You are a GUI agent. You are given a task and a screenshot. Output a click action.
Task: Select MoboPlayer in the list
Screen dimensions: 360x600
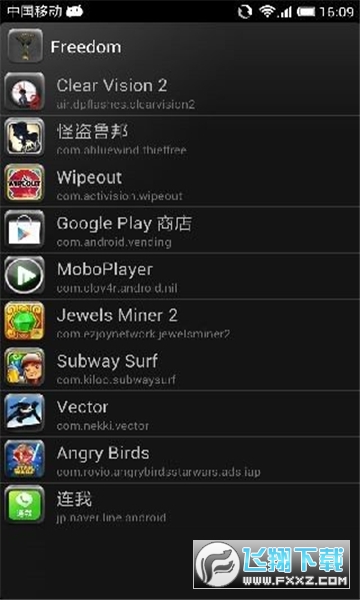tap(180, 276)
